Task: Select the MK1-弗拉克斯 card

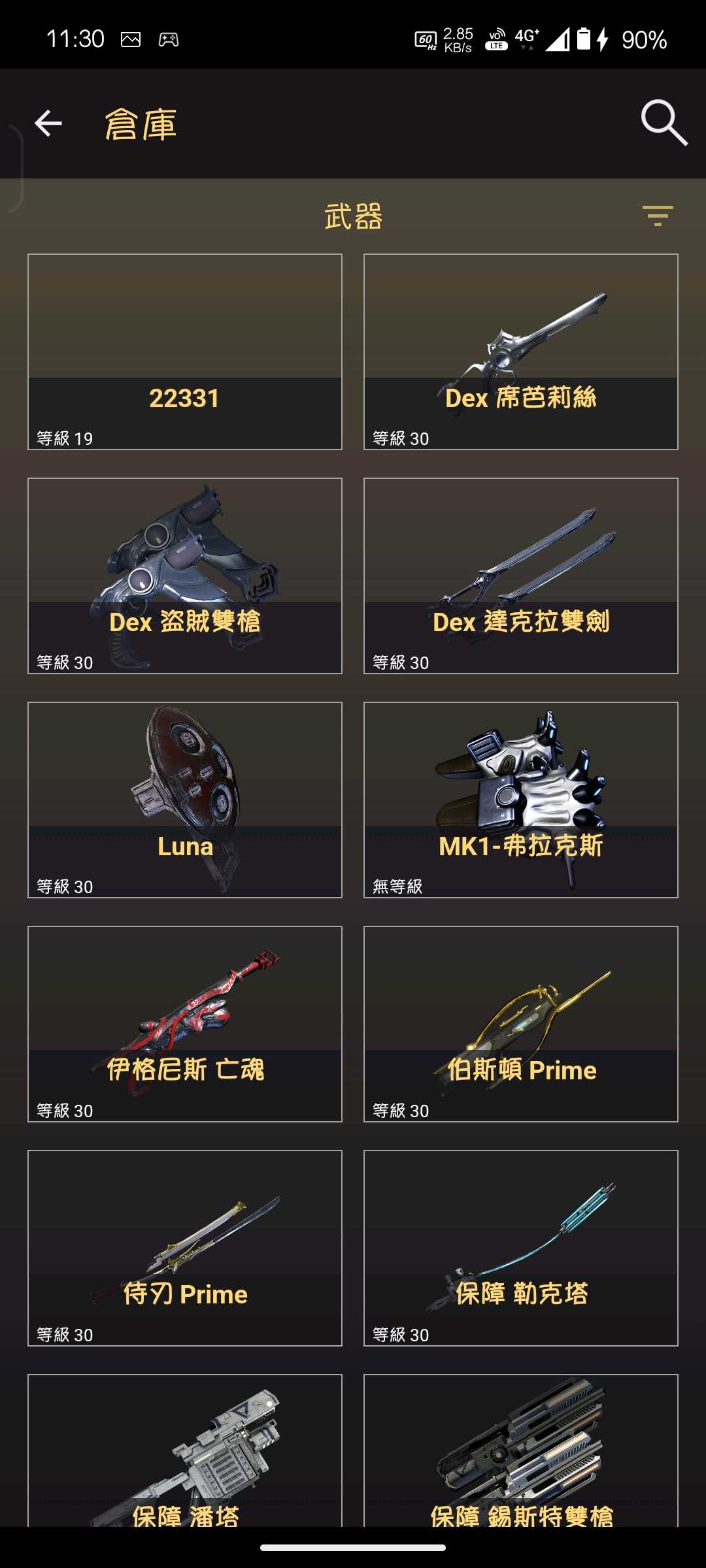Action: (x=521, y=800)
